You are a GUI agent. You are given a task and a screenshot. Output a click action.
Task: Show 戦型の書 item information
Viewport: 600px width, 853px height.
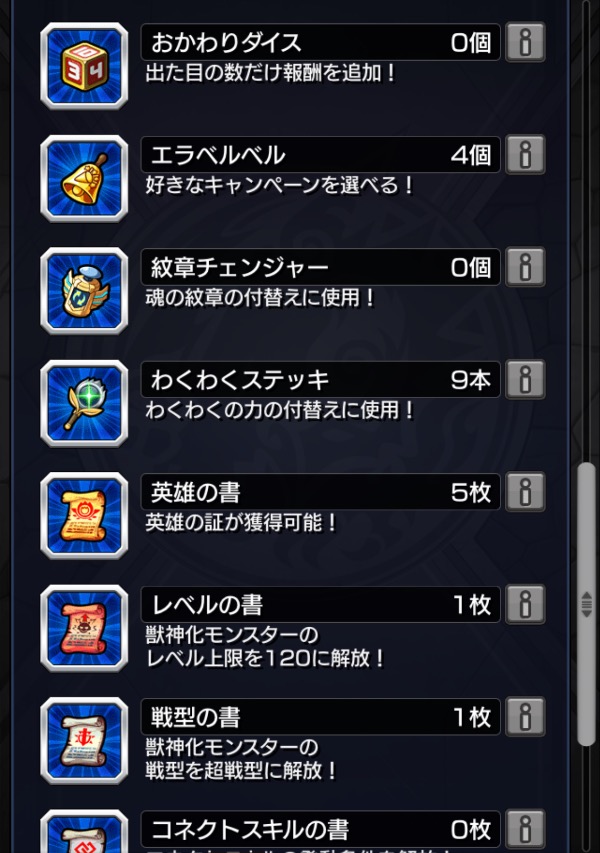(525, 717)
